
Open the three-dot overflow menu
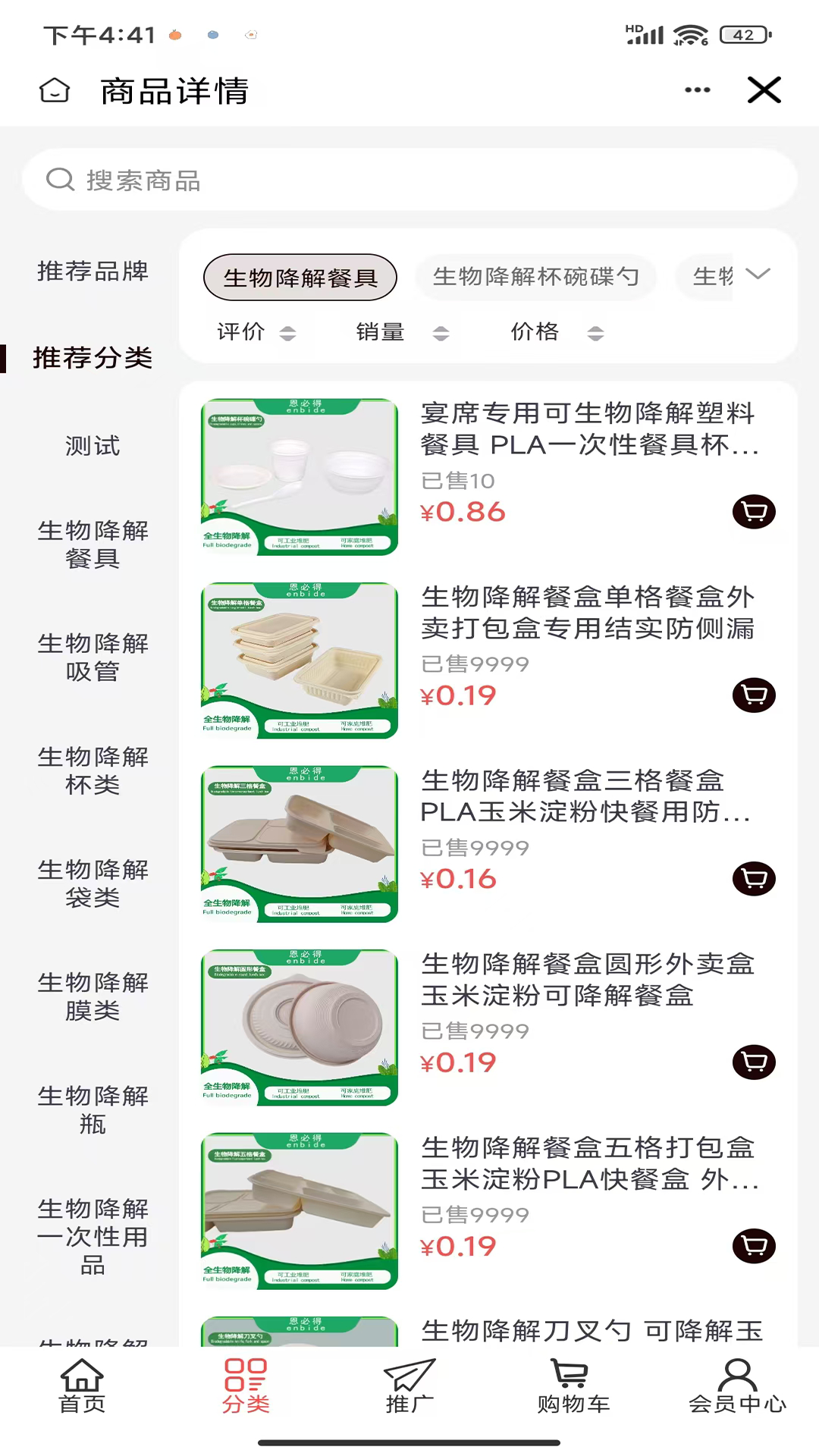coord(697,90)
